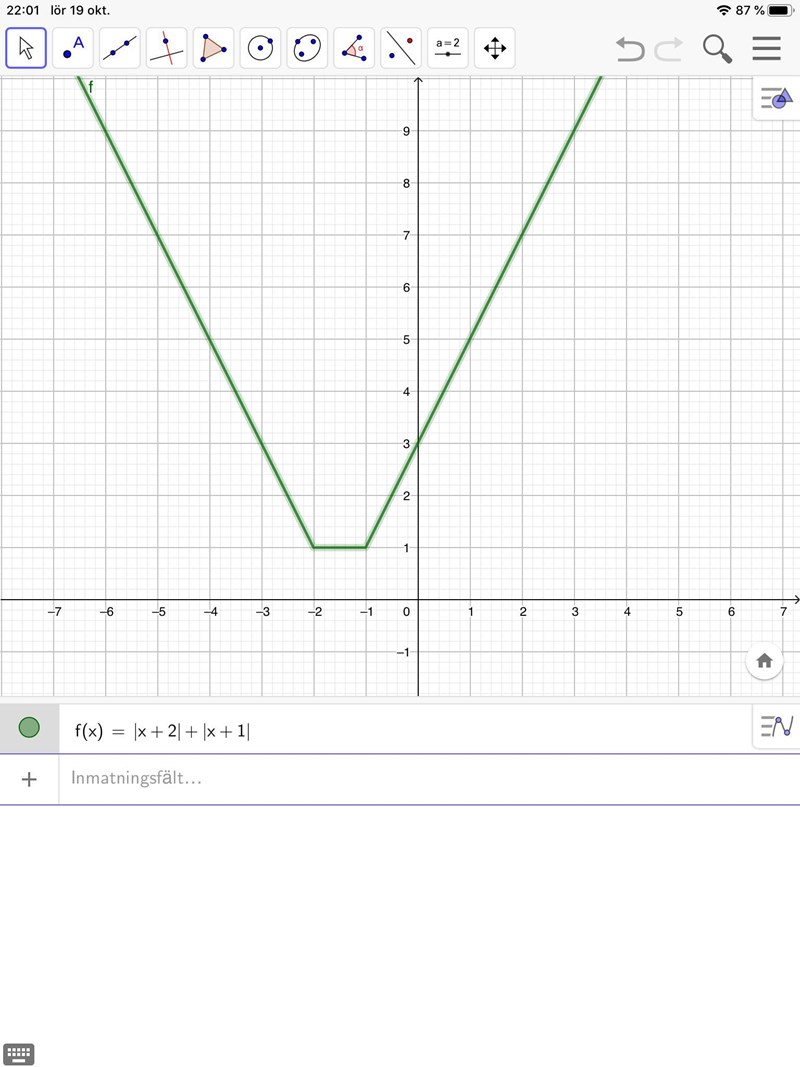The image size is (800, 1067).
Task: Toggle visibility of function f(x)
Action: click(x=29, y=728)
